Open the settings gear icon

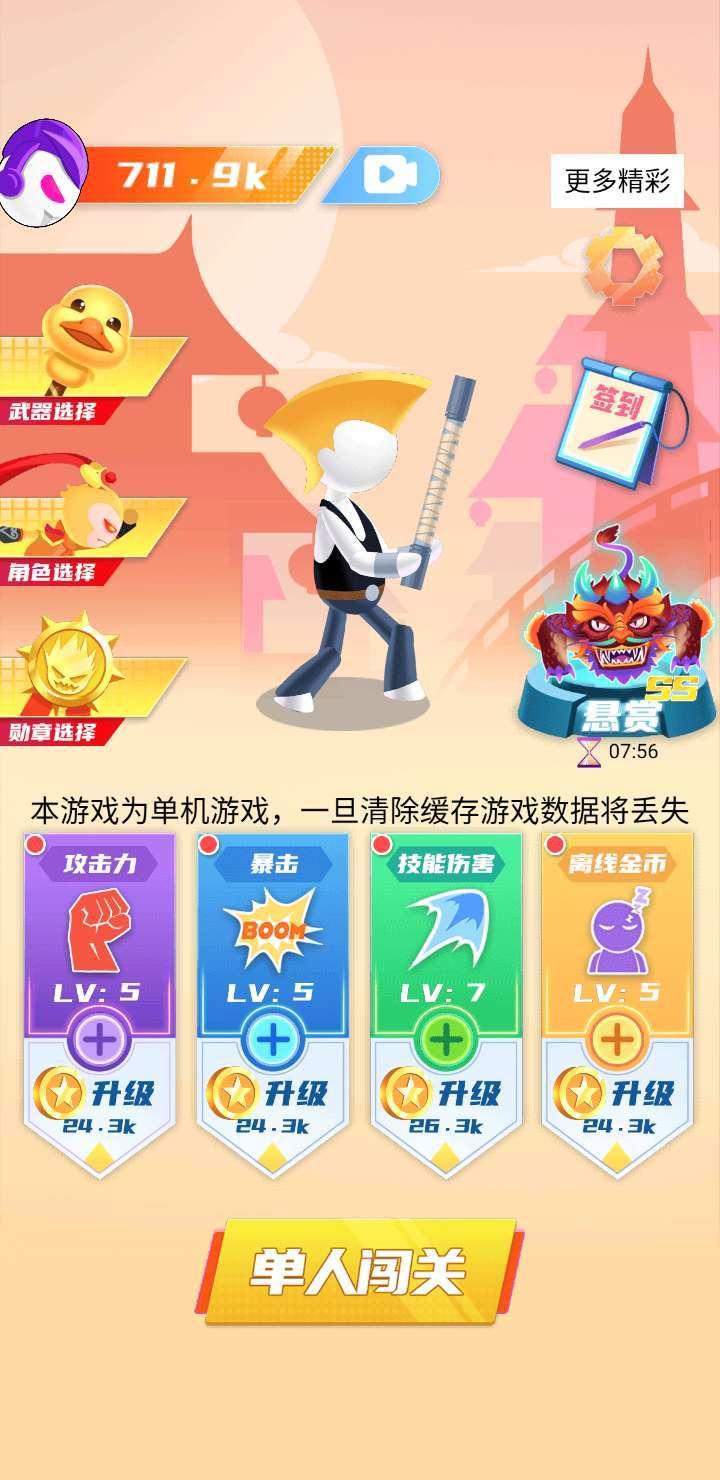(x=622, y=270)
